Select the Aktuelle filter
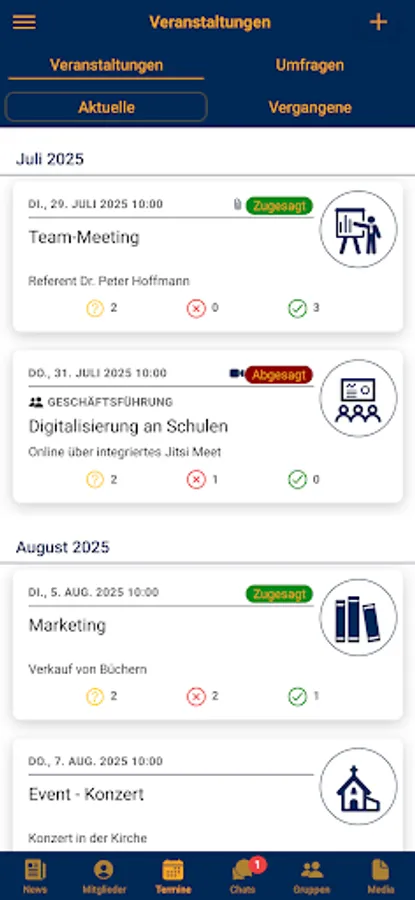415x900 pixels. [x=106, y=107]
